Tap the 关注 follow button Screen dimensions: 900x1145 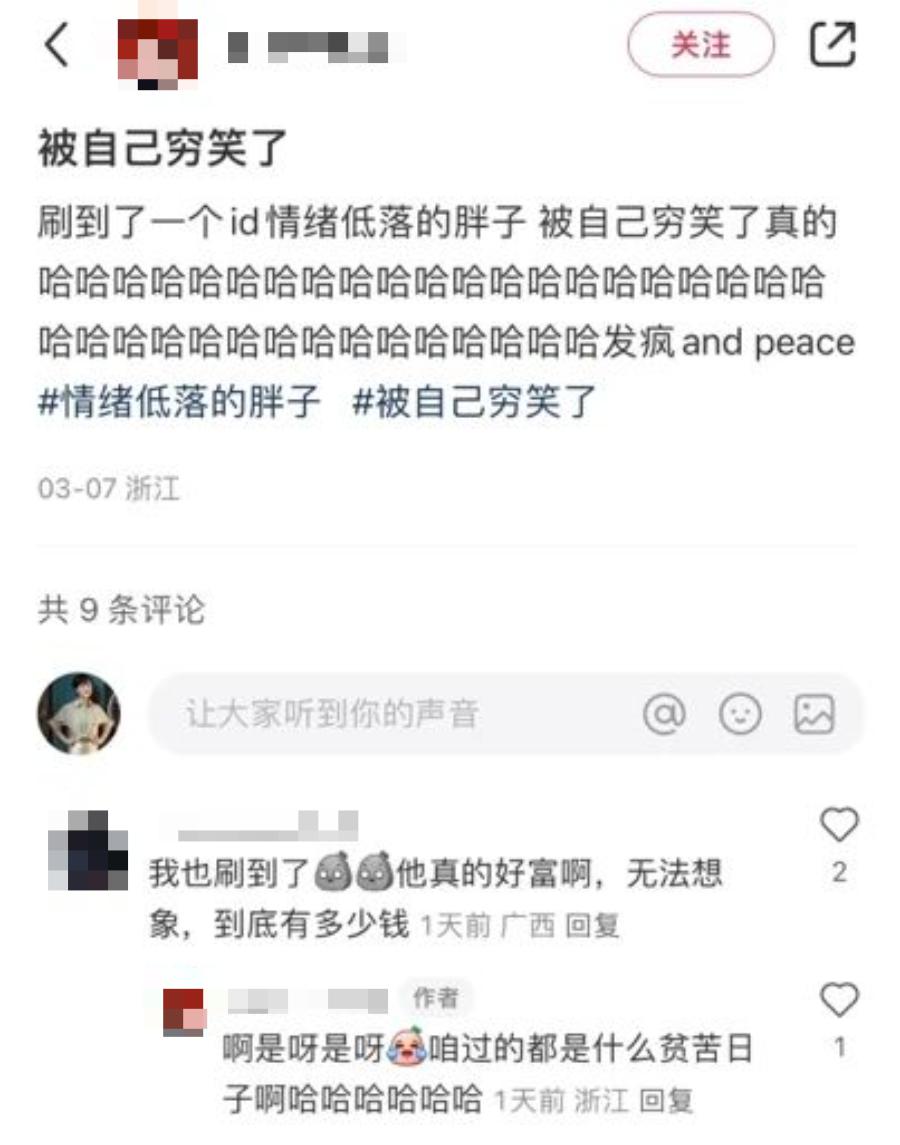coord(700,46)
